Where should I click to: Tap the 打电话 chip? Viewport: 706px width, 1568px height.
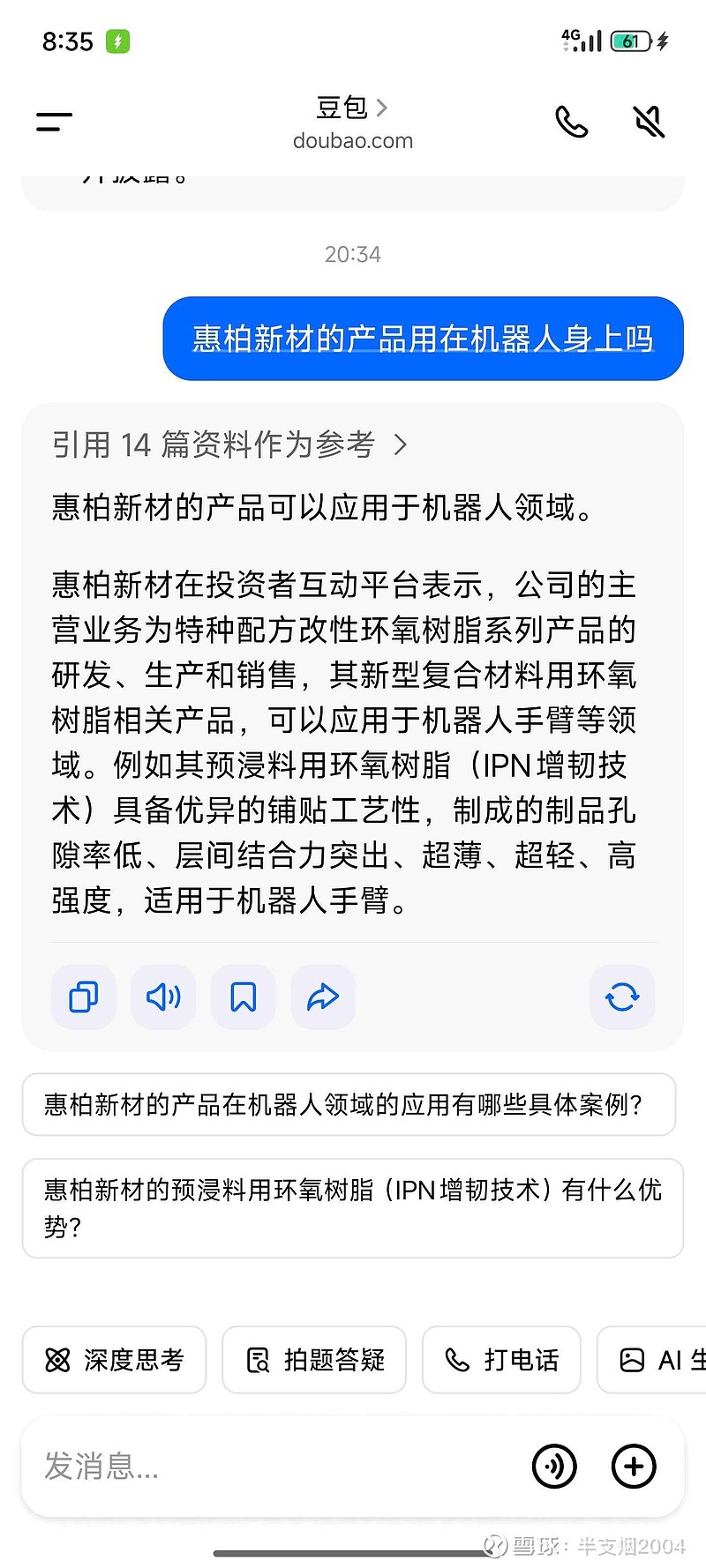tap(501, 1360)
